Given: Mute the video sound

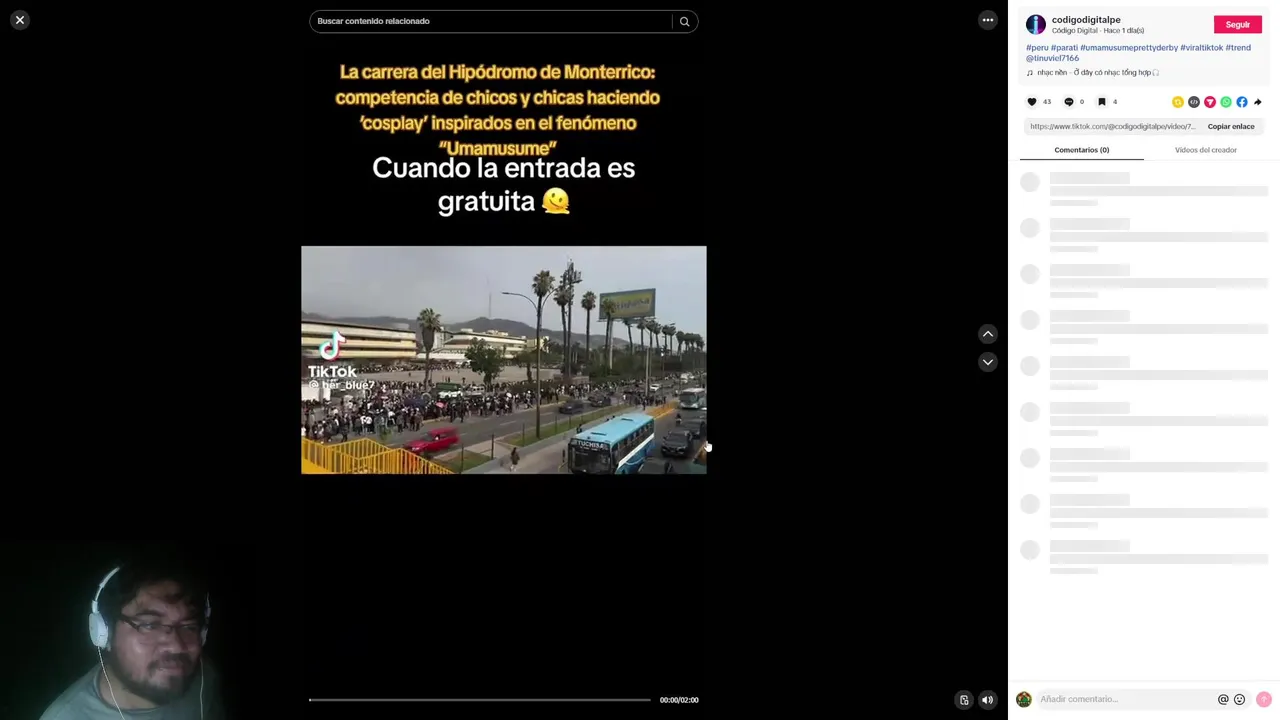Looking at the screenshot, I should coord(987,700).
